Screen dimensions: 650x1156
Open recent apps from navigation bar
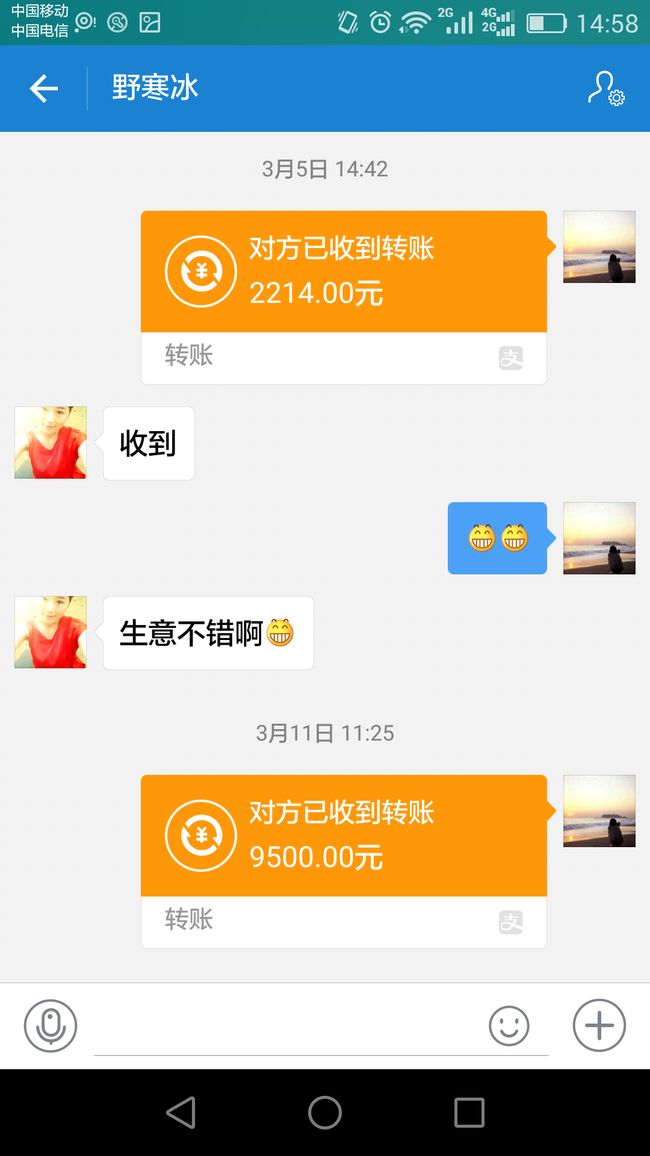(x=469, y=1113)
